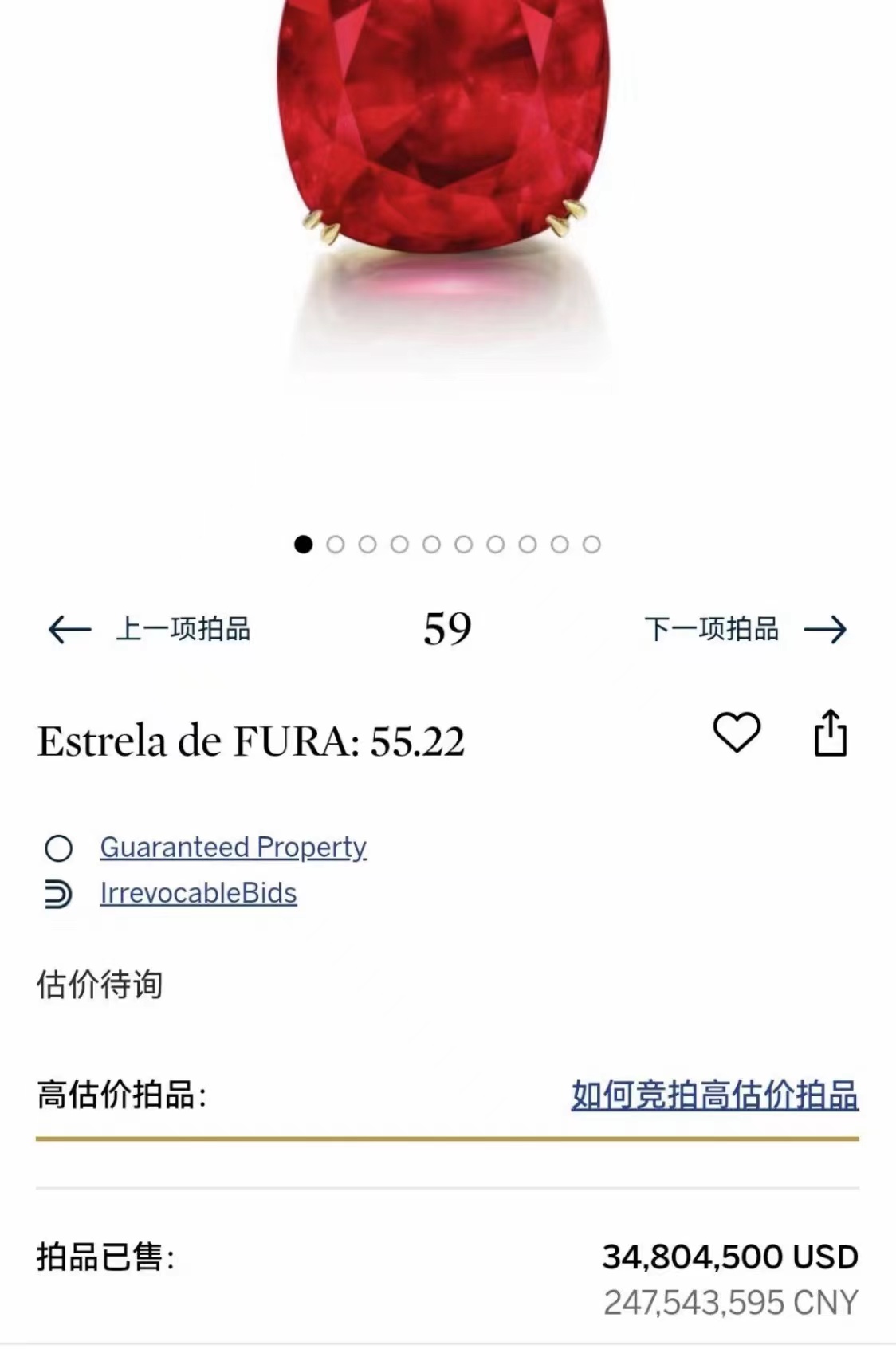Go to 下一项拍品 (next lot)
896x1349 pixels.
click(x=712, y=630)
